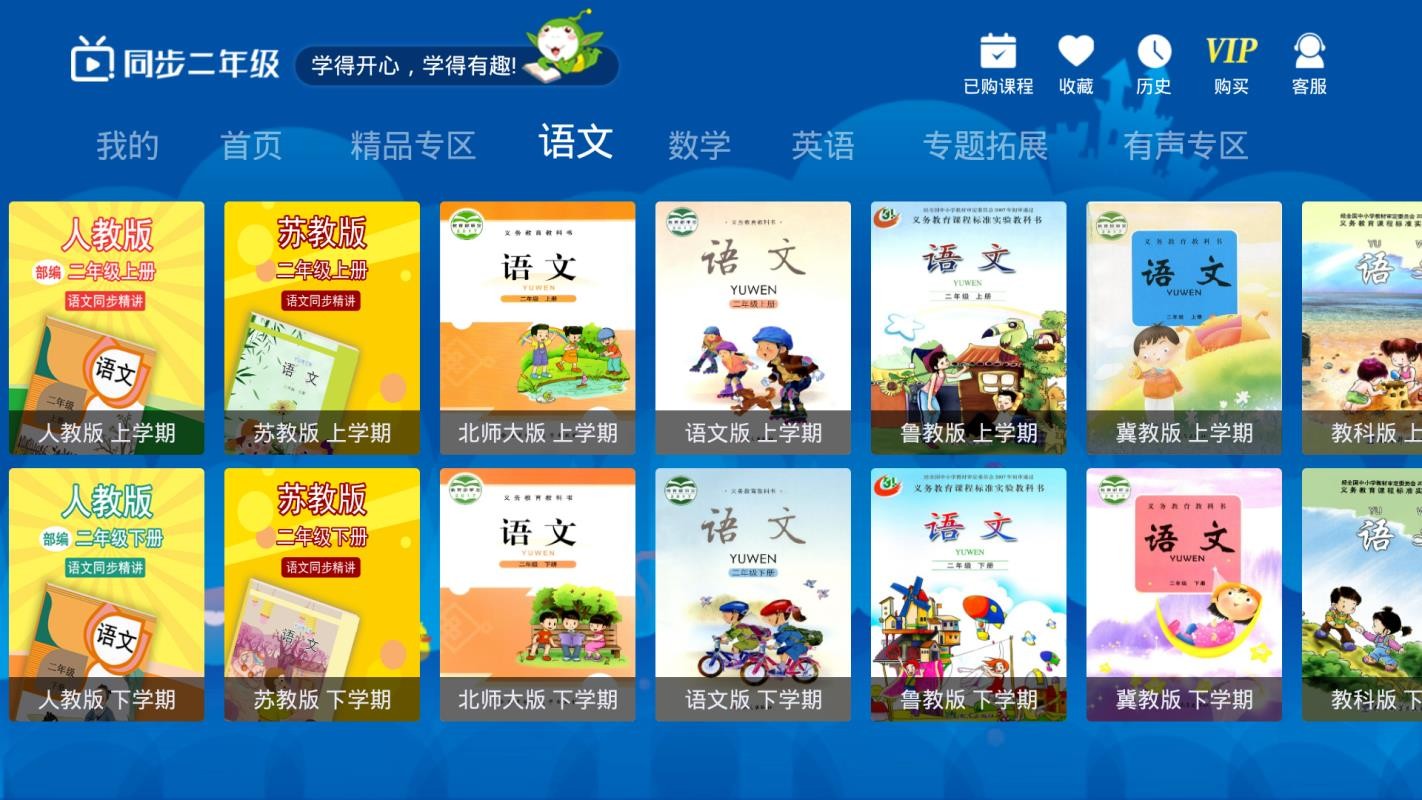The image size is (1422, 800).
Task: Select the 精品专区 tab
Action: click(412, 146)
